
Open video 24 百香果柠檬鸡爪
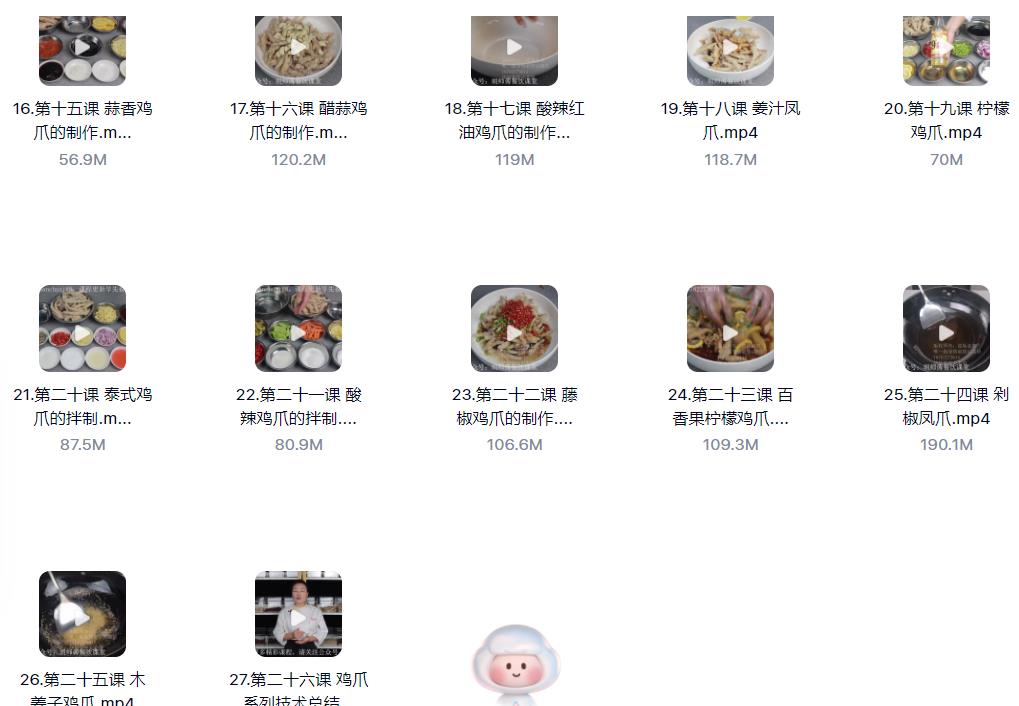(730, 329)
